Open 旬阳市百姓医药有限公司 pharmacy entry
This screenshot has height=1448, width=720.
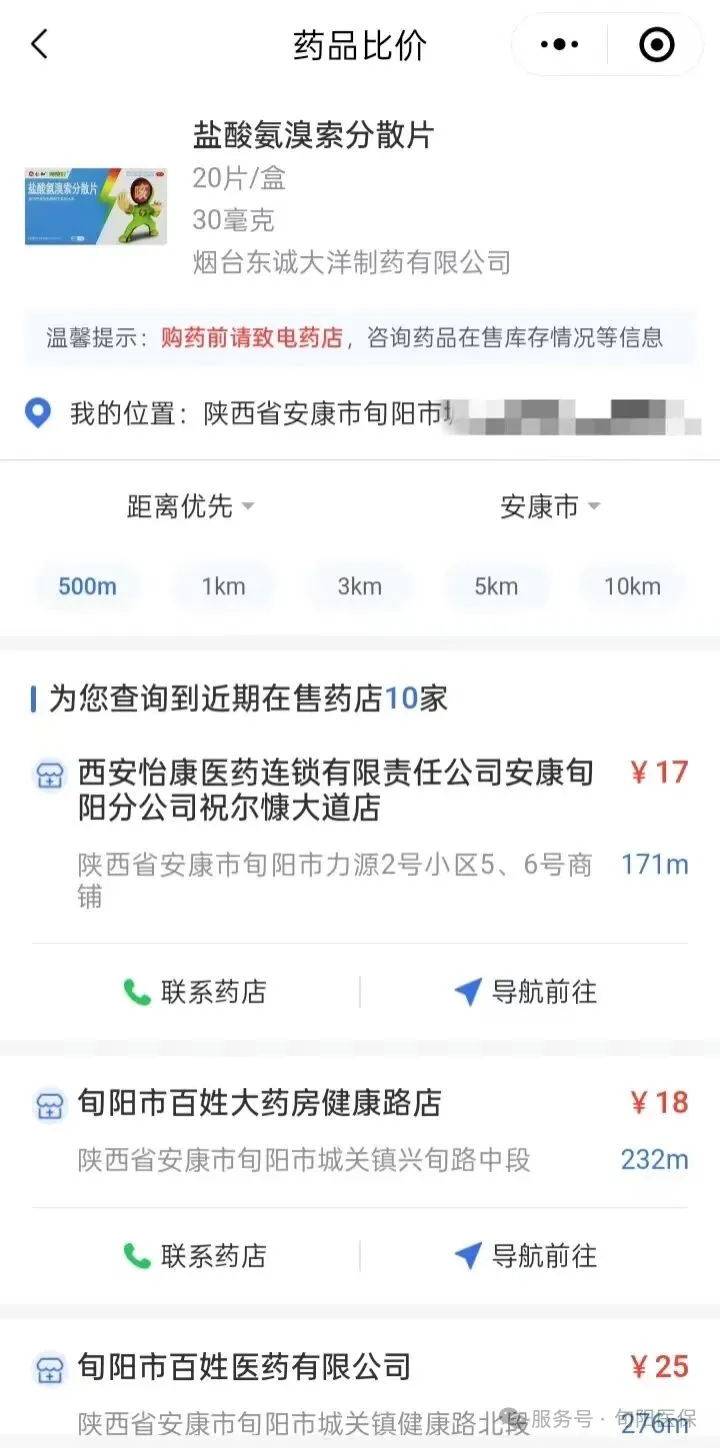[x=245, y=1367]
